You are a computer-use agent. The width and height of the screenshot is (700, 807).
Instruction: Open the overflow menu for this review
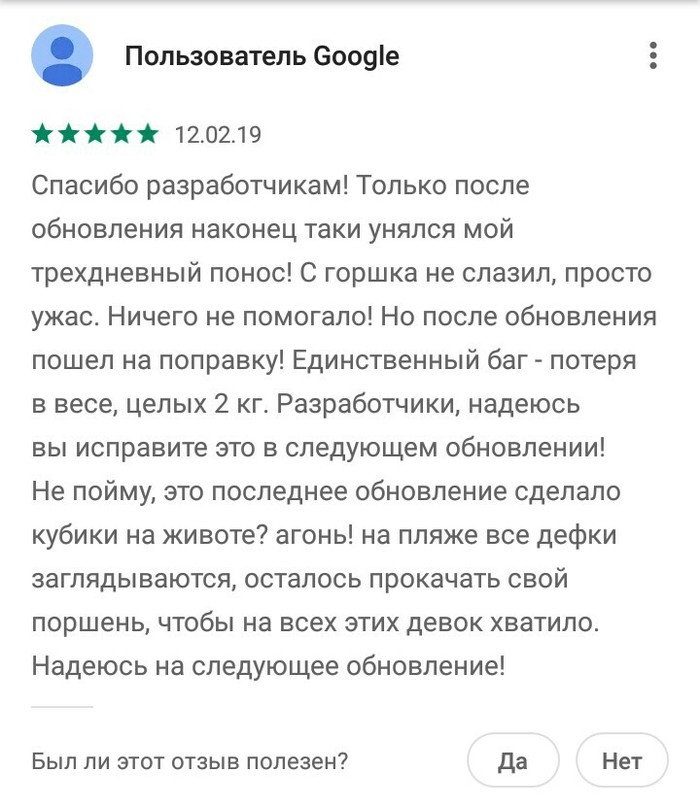(653, 55)
